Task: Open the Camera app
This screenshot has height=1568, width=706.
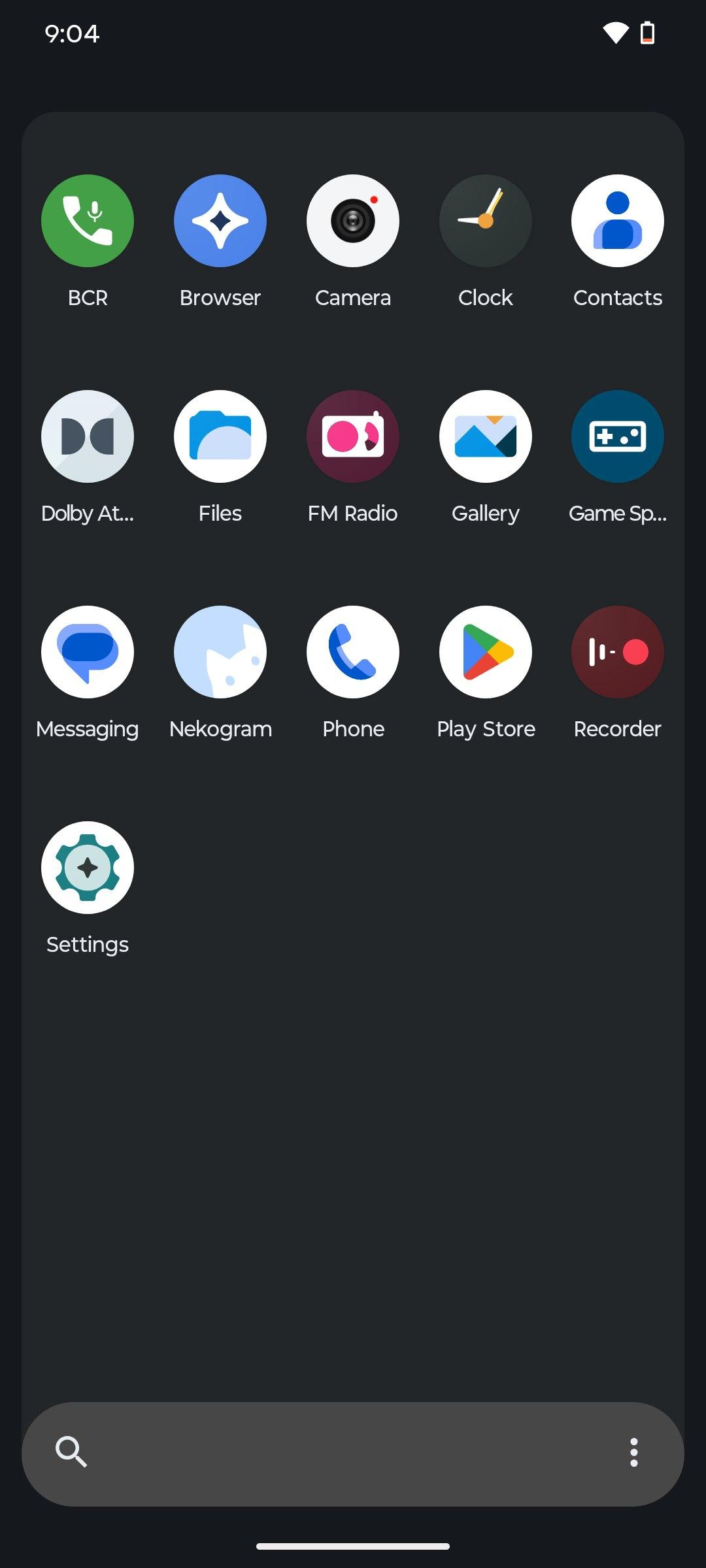Action: point(353,221)
